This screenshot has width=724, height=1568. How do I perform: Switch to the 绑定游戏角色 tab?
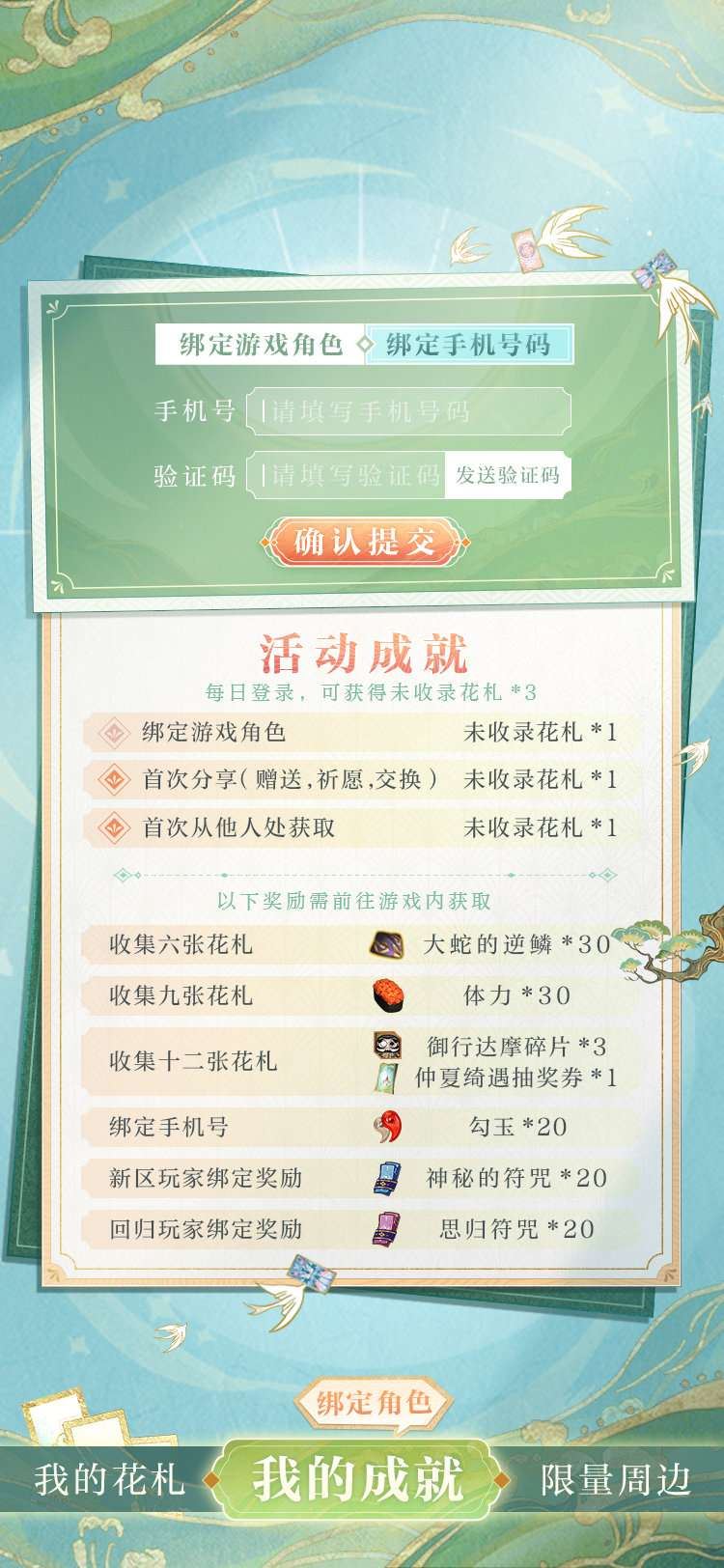pyautogui.click(x=260, y=345)
